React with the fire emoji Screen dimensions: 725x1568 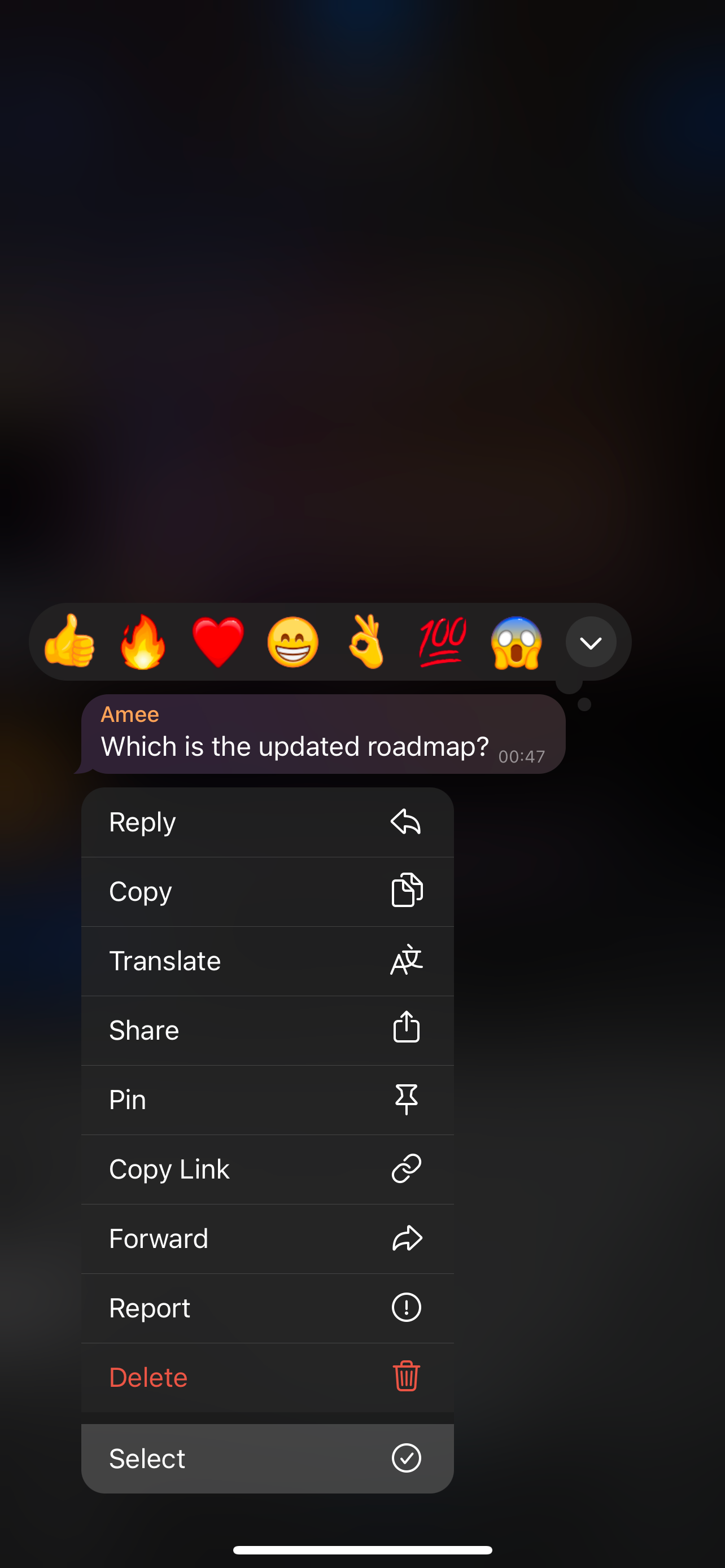(x=143, y=642)
